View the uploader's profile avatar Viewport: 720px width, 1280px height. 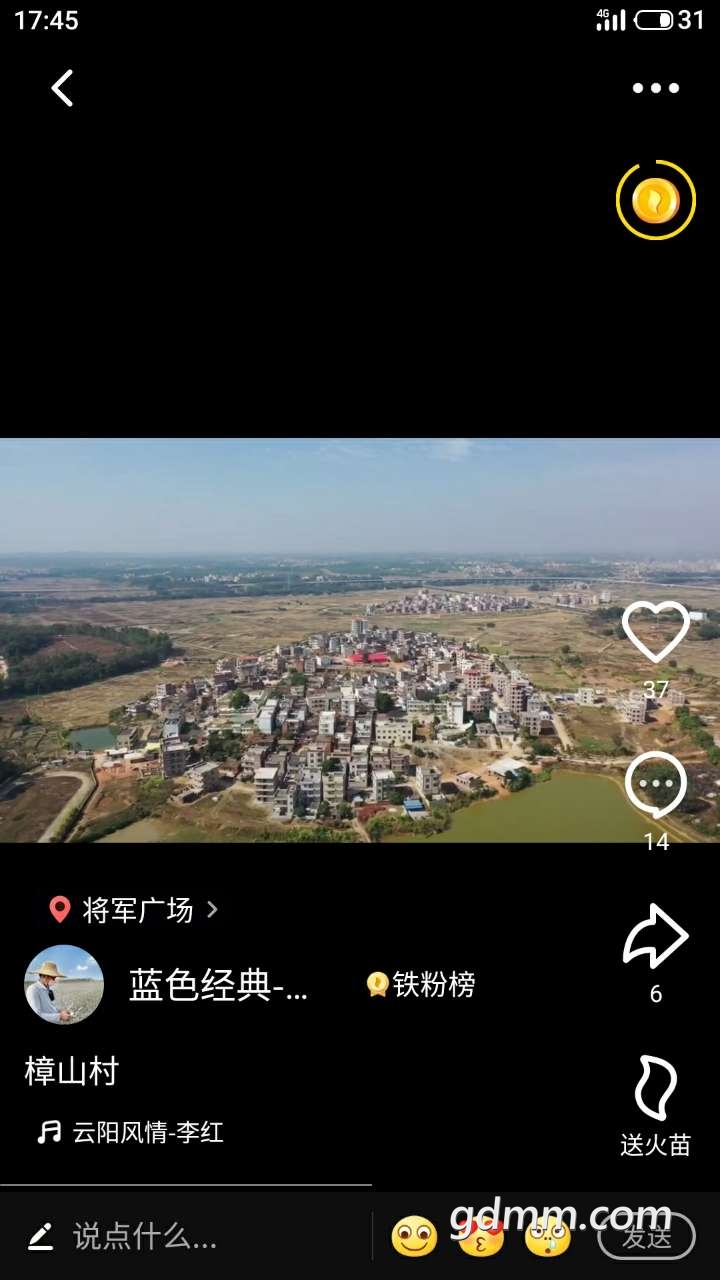coord(64,985)
